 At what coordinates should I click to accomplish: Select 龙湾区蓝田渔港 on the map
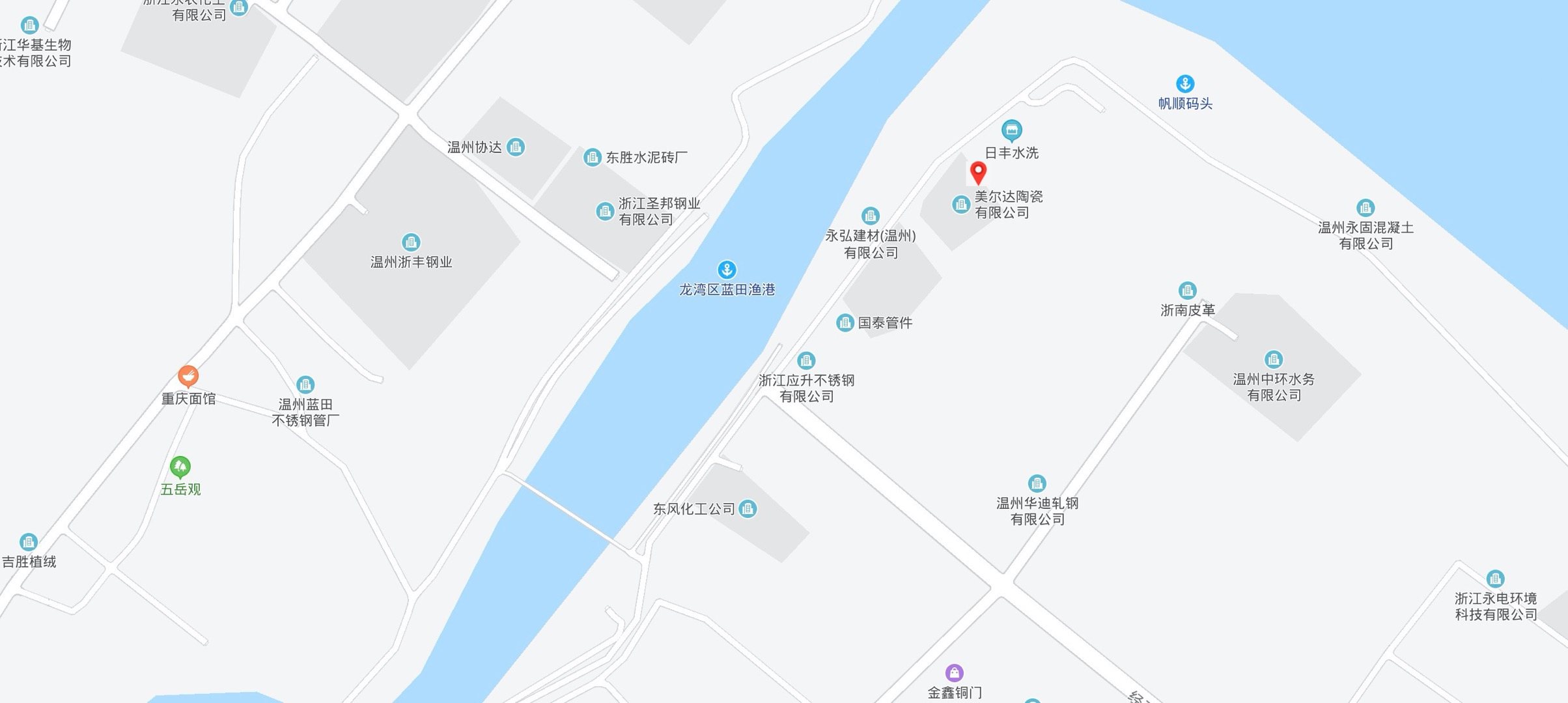coord(727,270)
